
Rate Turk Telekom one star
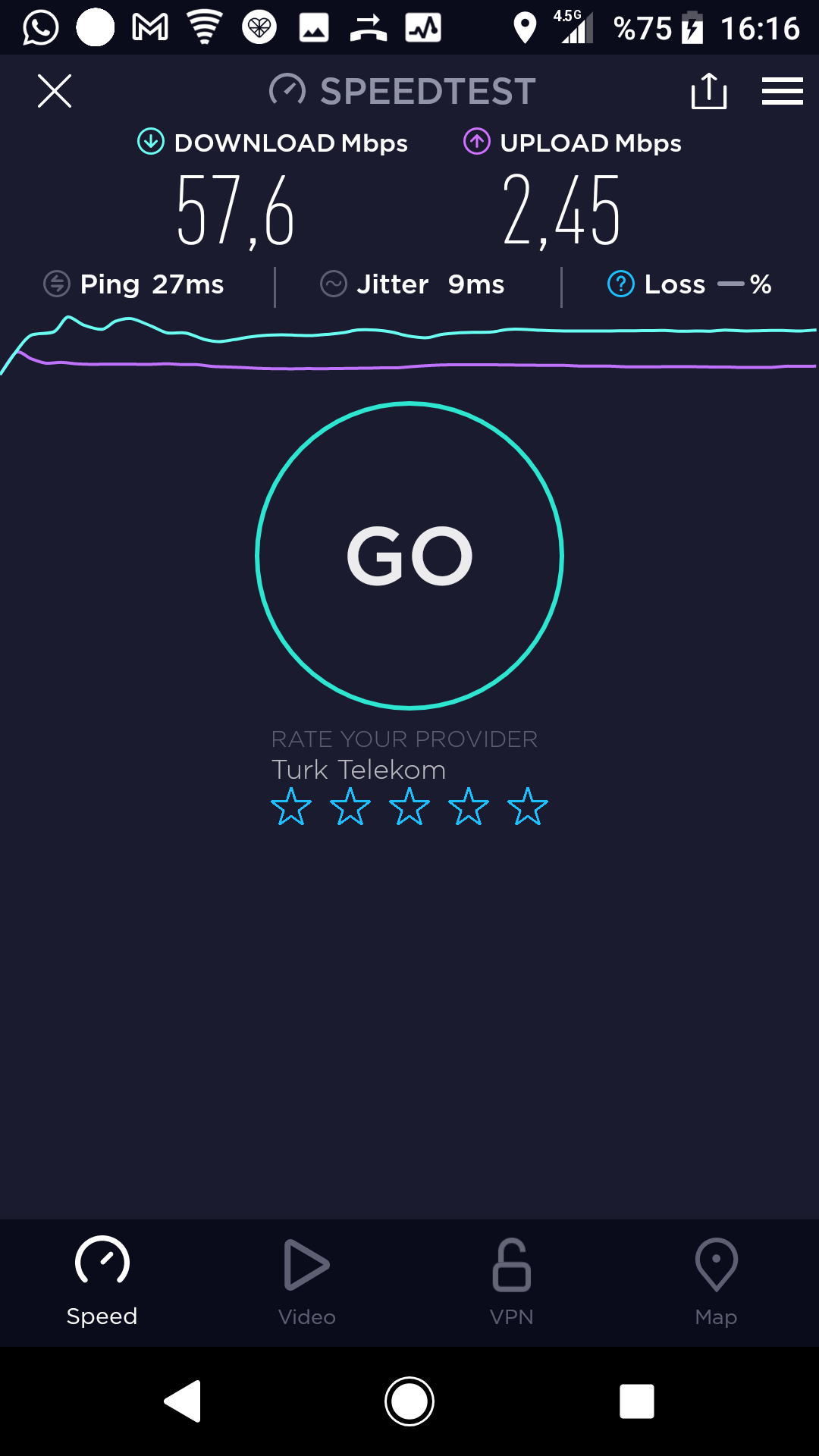coord(291,806)
